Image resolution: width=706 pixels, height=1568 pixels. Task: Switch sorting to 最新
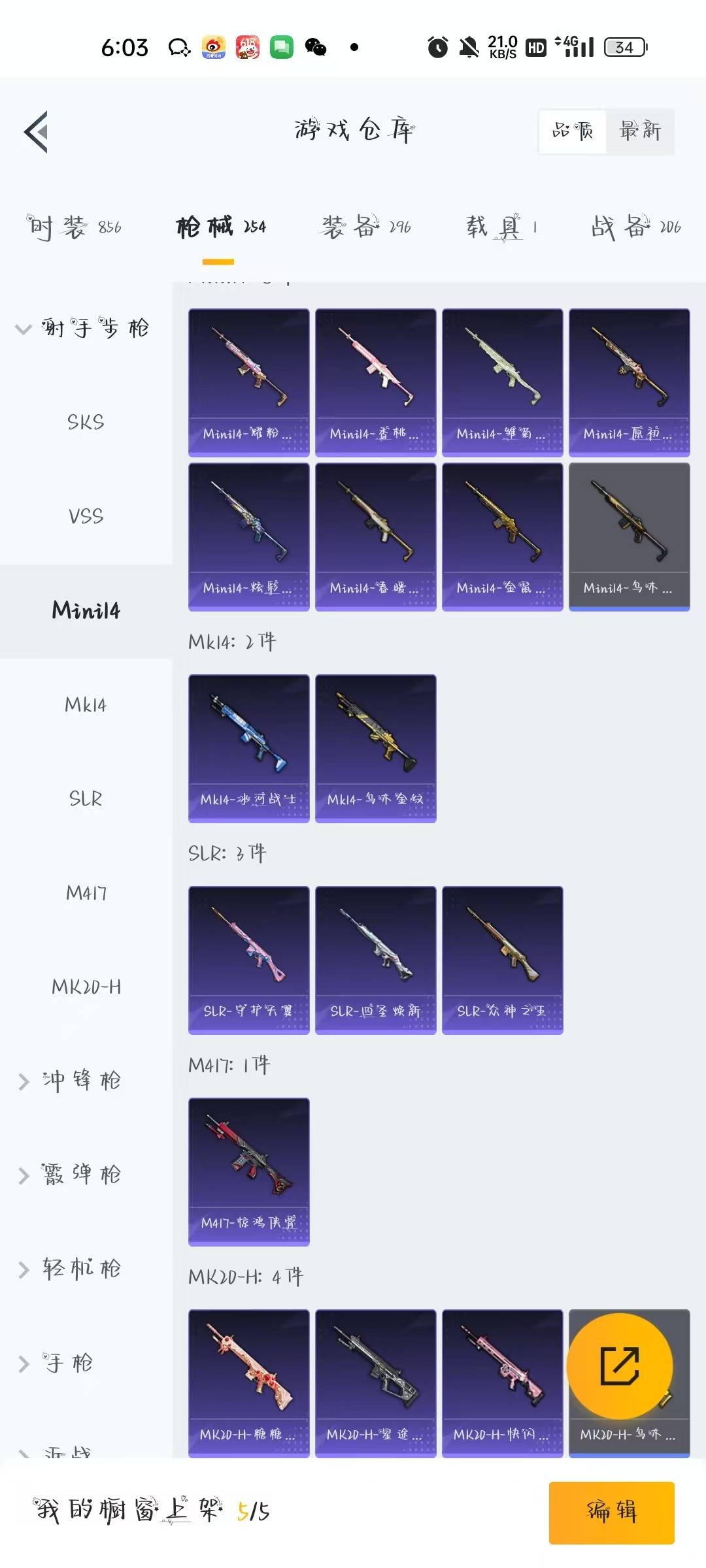[639, 131]
